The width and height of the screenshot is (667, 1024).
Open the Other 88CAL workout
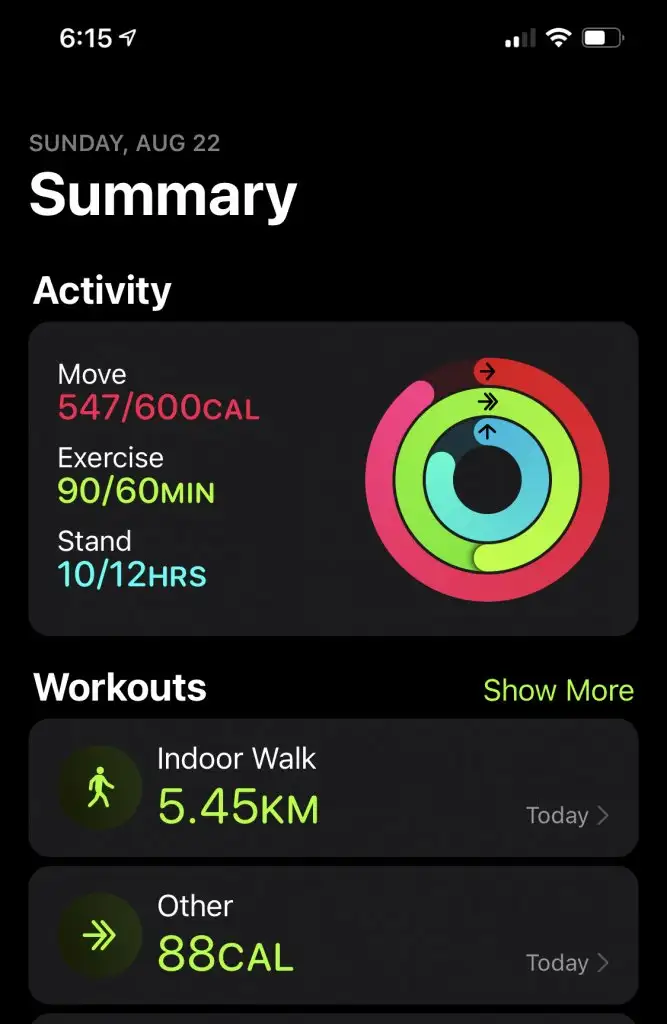(333, 936)
